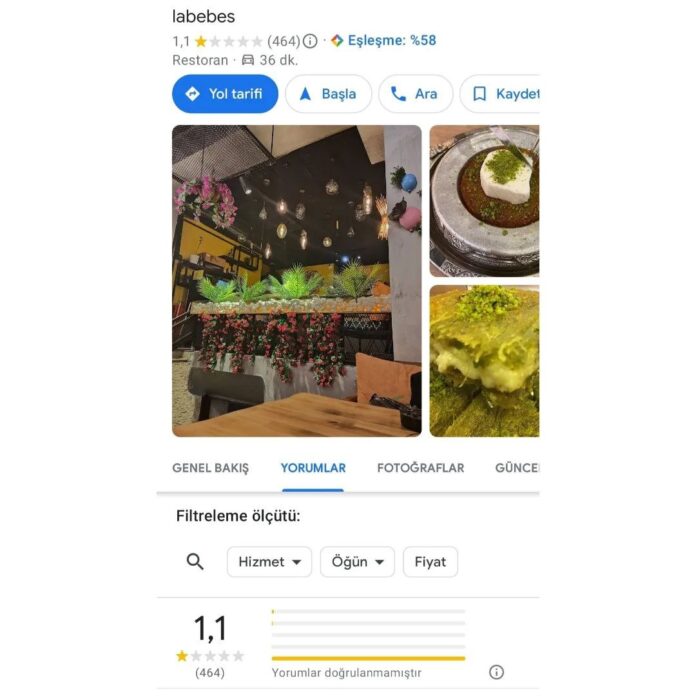
Task: Expand the Hizmet filter dropdown
Action: pos(269,562)
